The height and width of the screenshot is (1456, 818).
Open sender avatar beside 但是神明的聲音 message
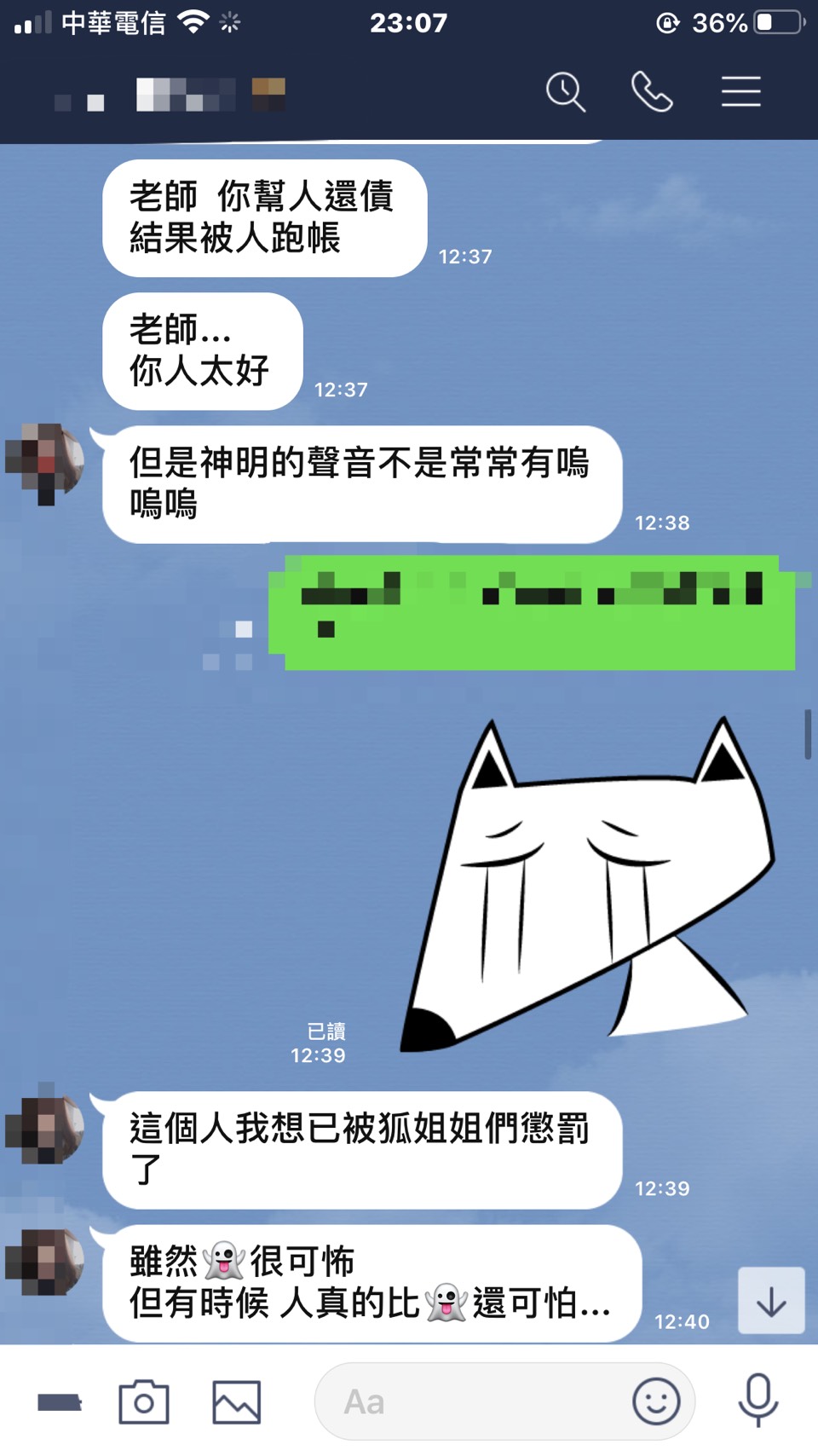[x=45, y=465]
